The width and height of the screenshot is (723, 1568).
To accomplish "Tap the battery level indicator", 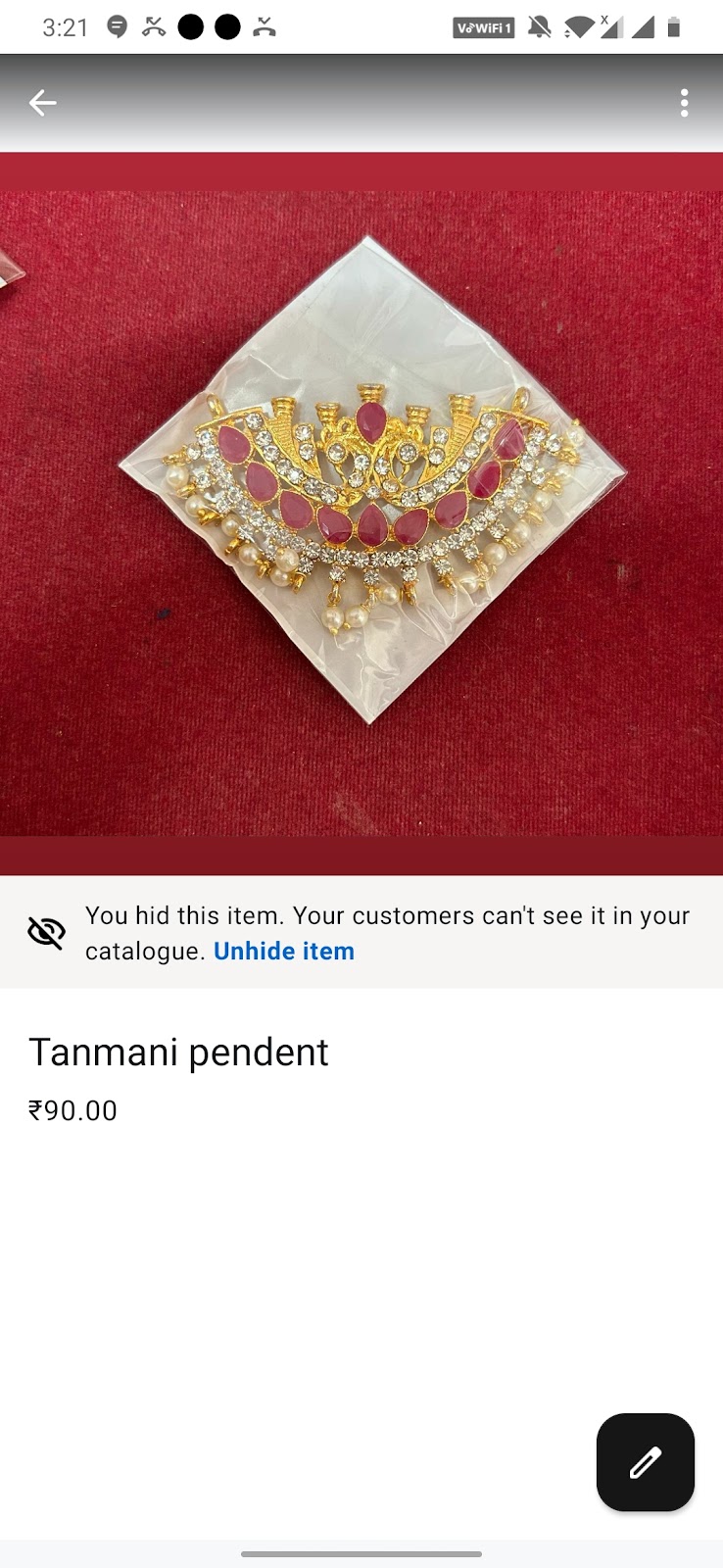I will pyautogui.click(x=676, y=27).
